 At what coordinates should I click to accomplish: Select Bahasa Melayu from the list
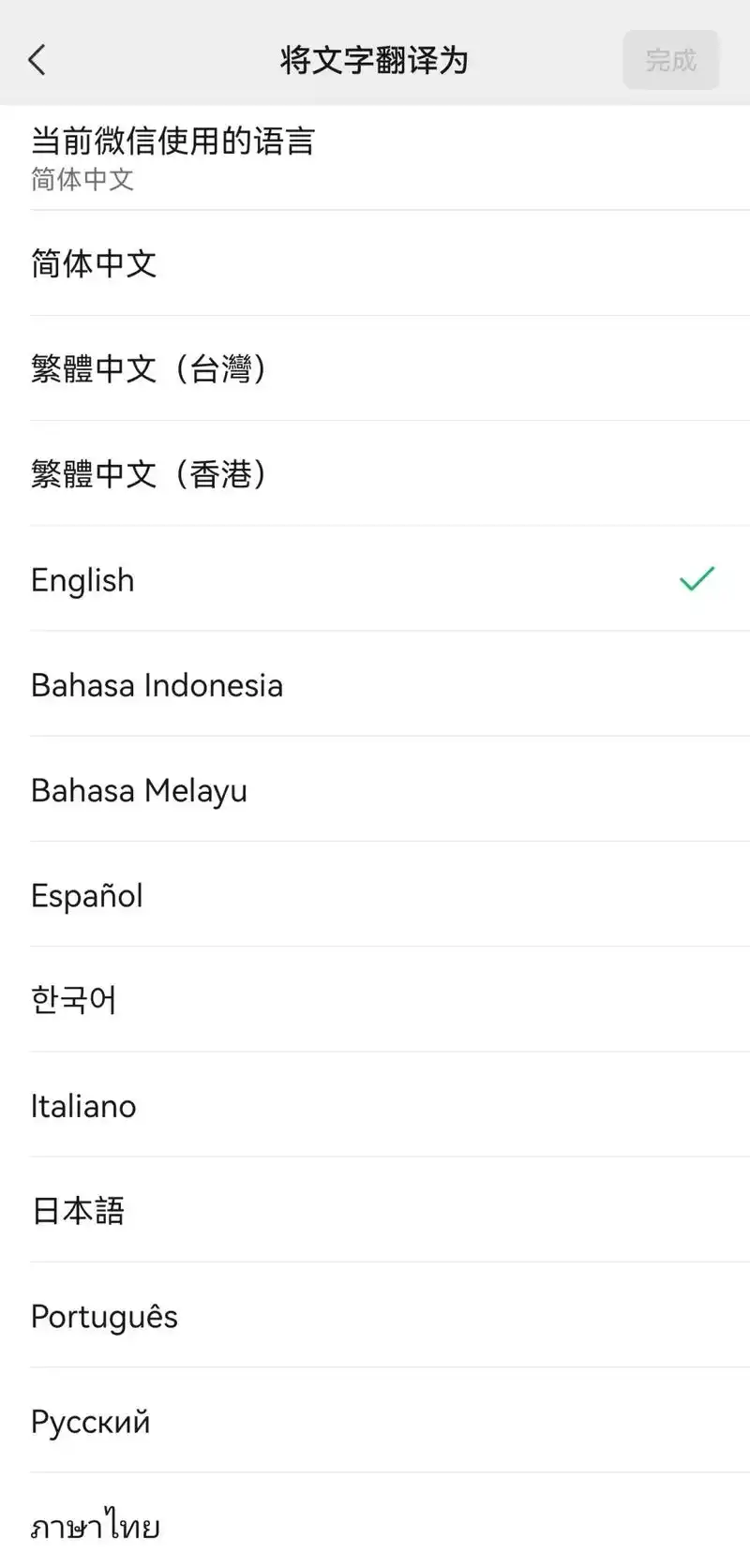(139, 790)
